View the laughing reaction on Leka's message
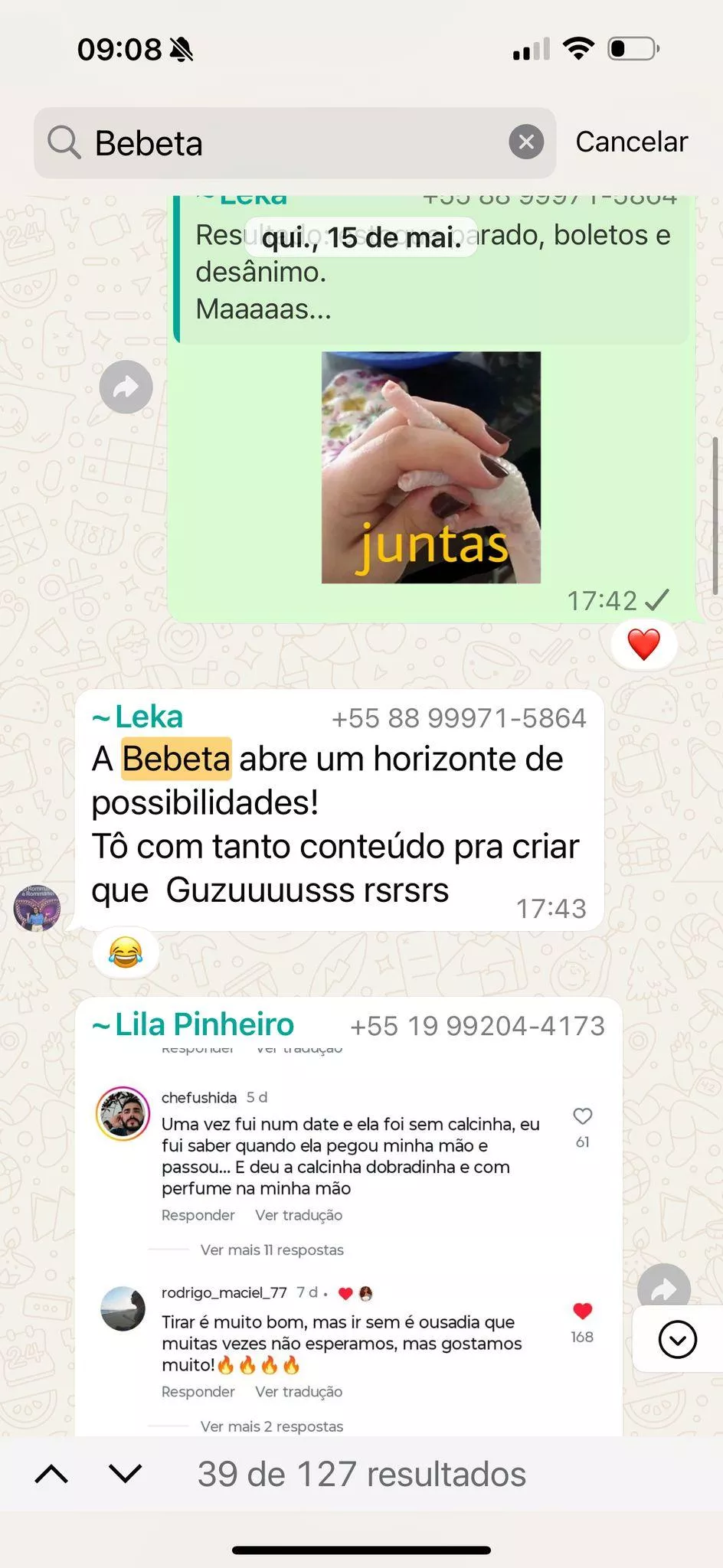The height and width of the screenshot is (1568, 723). [126, 953]
